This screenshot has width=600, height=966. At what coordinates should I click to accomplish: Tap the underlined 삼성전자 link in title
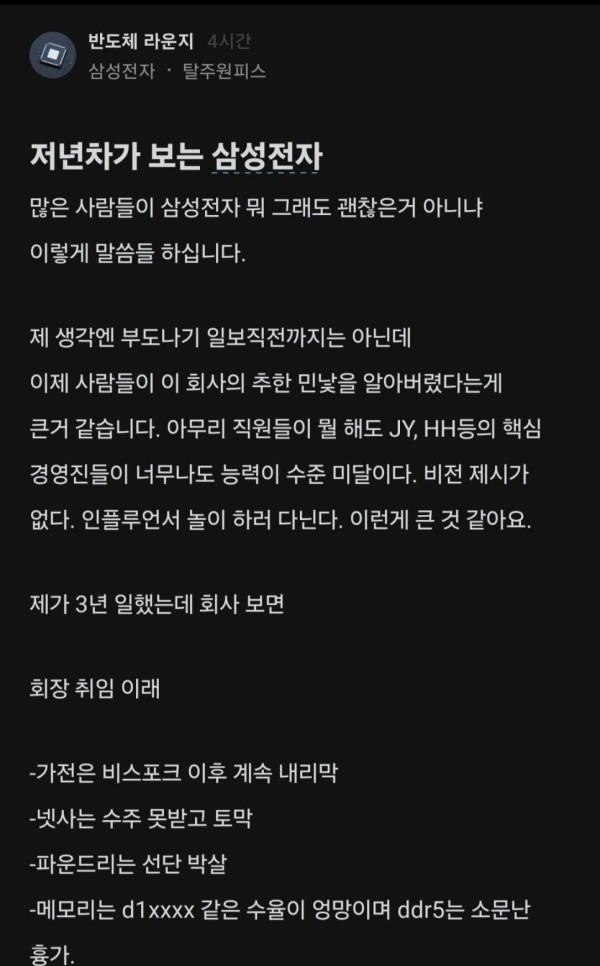[267, 156]
